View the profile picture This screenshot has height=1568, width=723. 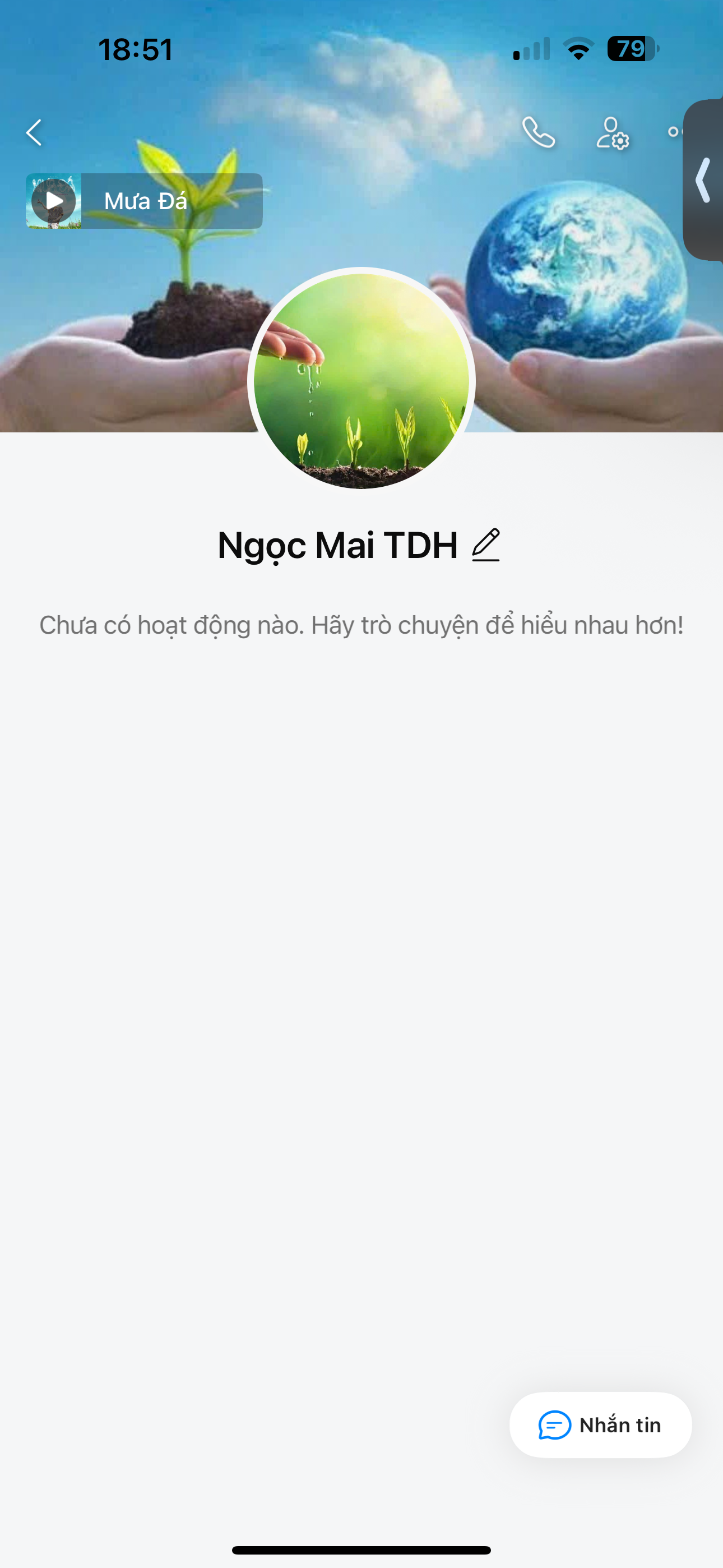click(361, 380)
